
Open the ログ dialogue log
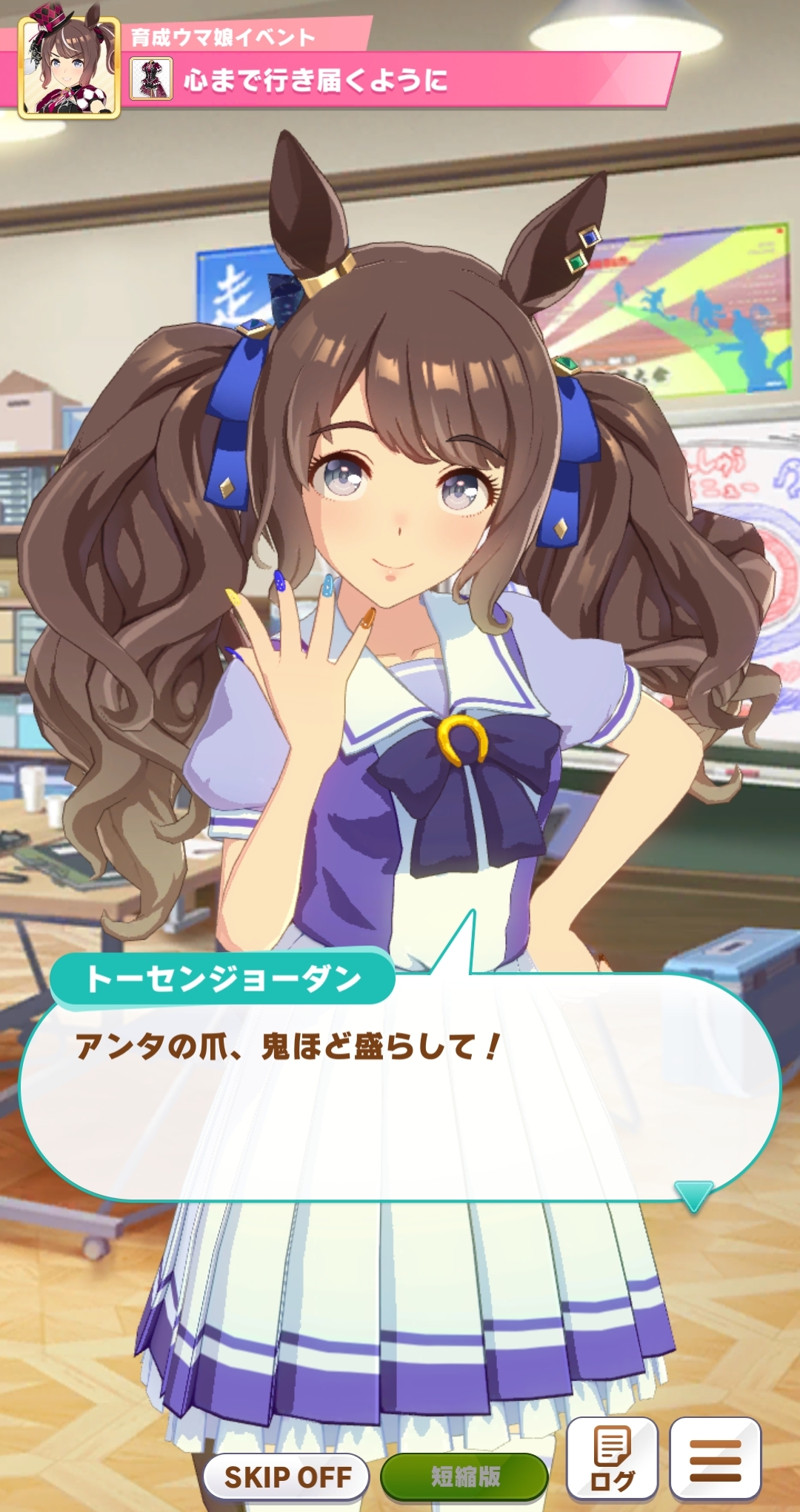pyautogui.click(x=612, y=1459)
